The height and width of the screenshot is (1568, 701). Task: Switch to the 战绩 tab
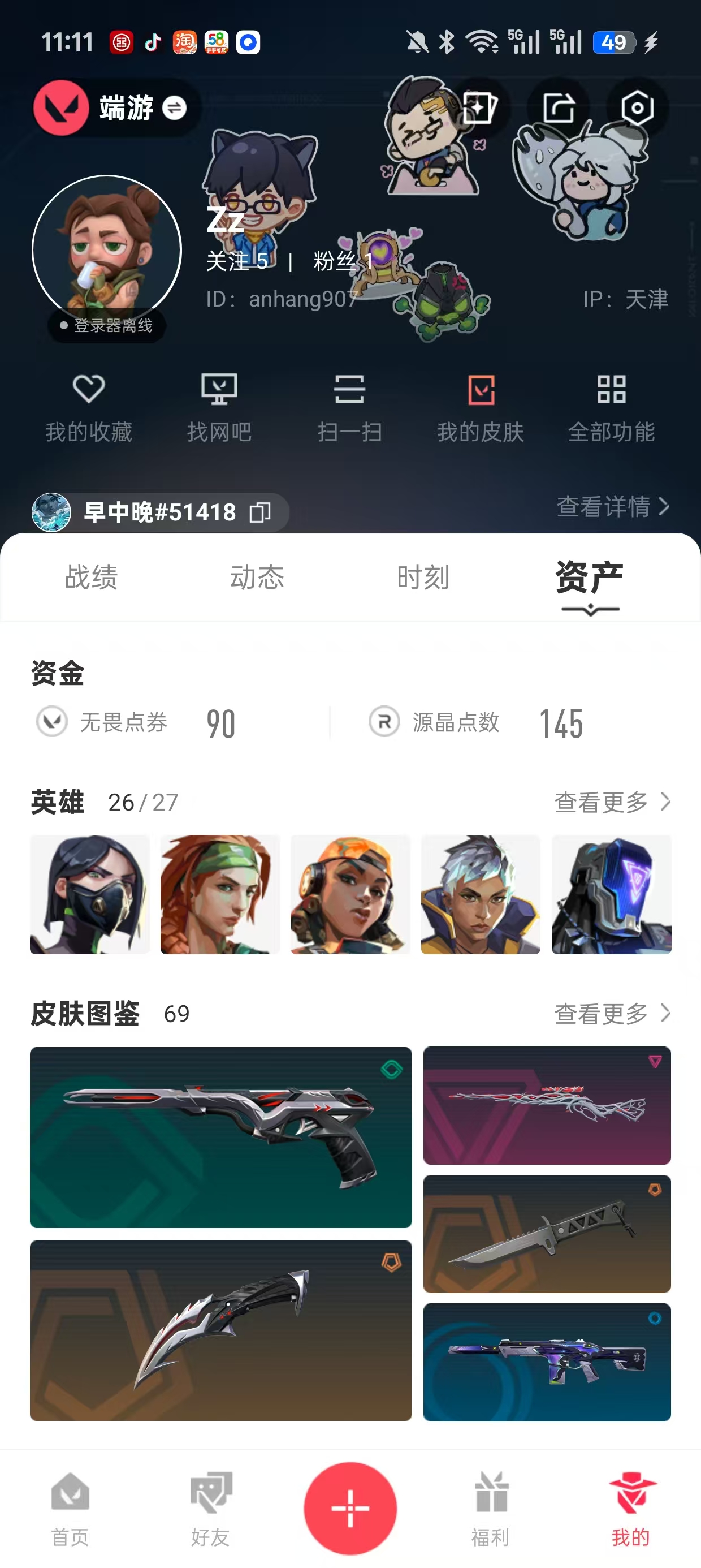[x=91, y=577]
